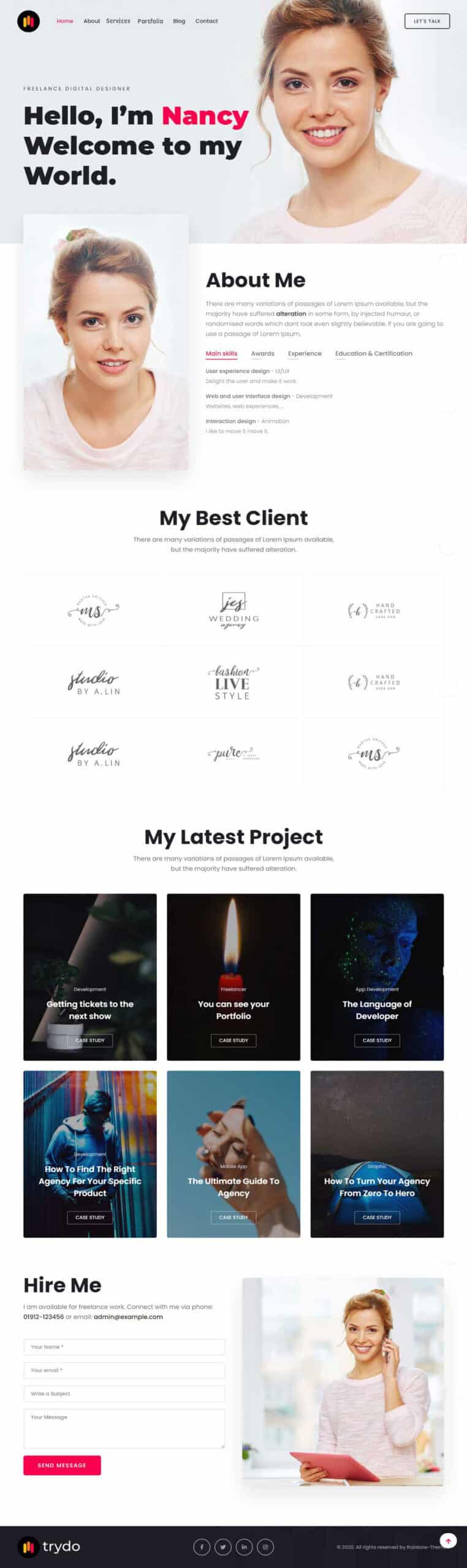Open the Twitter icon in footer

click(223, 1547)
